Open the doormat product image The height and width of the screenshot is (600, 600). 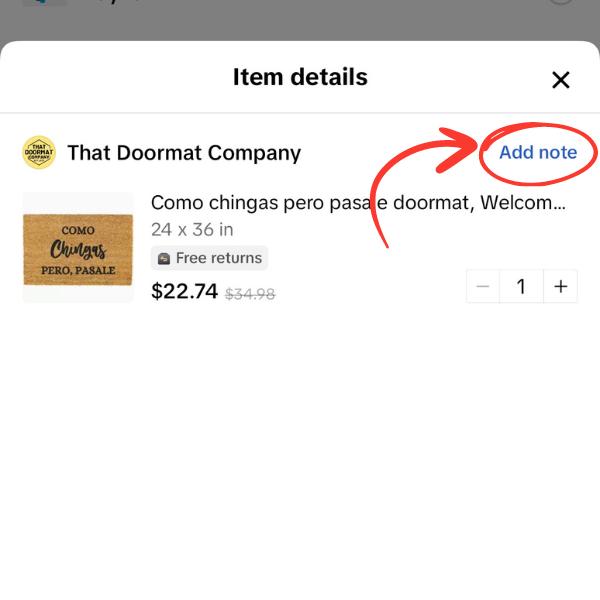(78, 247)
